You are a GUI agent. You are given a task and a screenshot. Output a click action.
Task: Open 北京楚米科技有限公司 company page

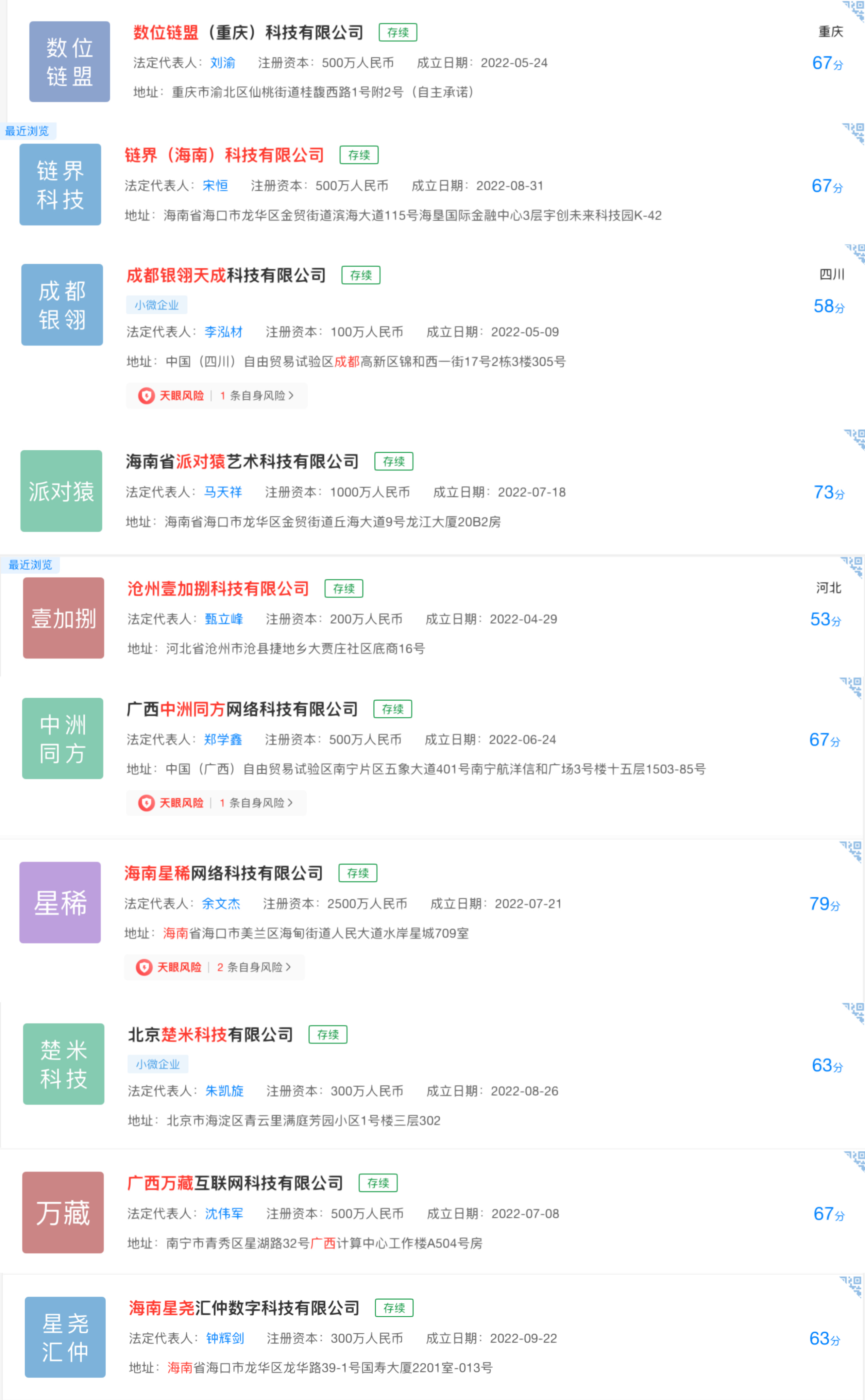click(210, 1034)
